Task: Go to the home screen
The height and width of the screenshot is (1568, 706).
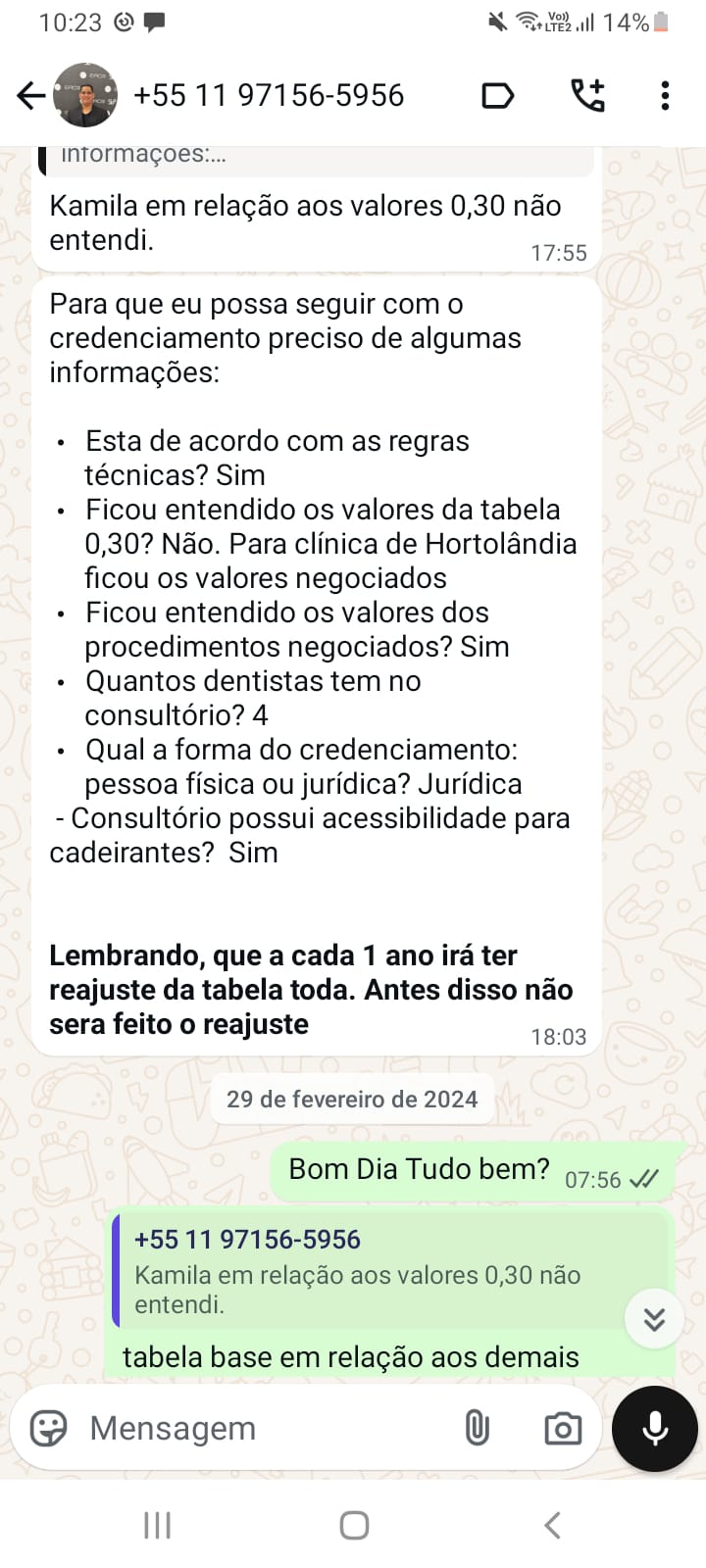Action: [354, 1525]
